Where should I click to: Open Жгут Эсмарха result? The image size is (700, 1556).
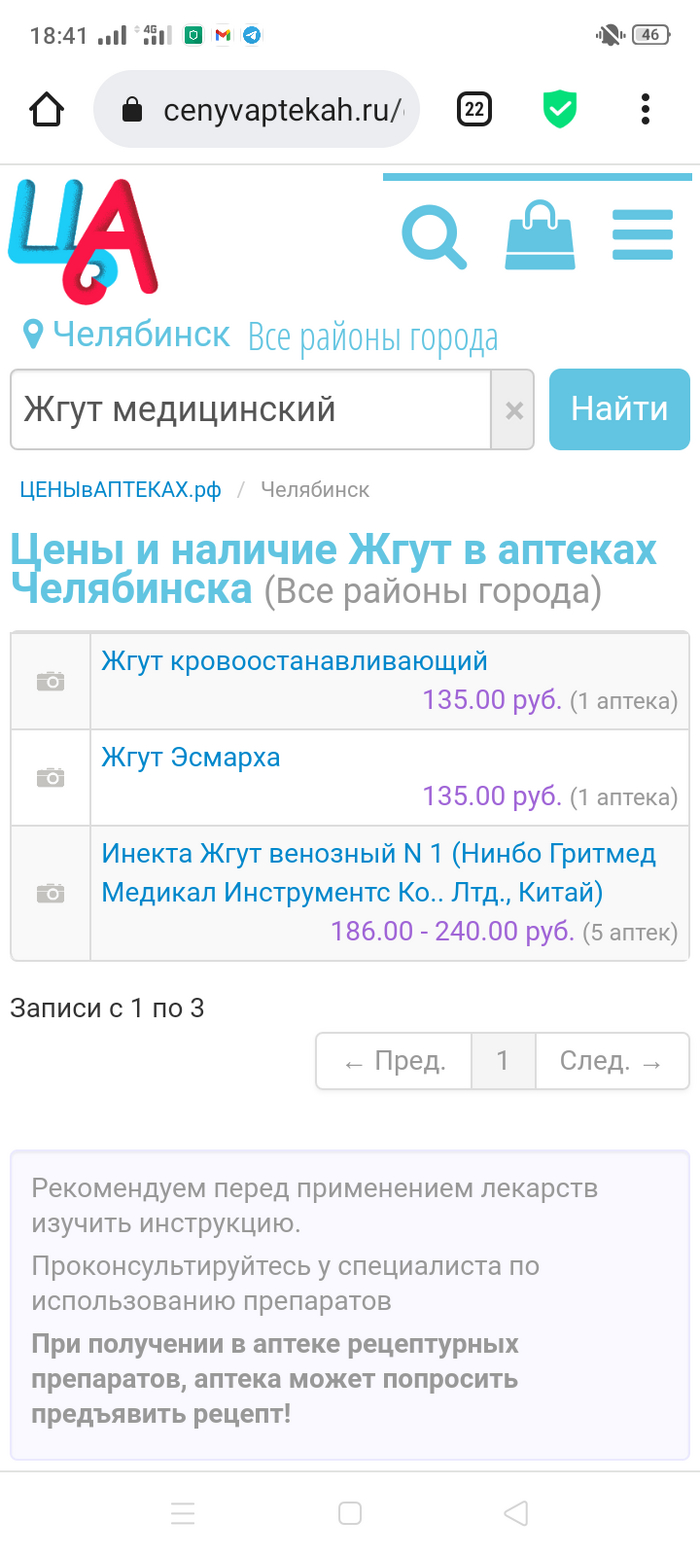(191, 758)
